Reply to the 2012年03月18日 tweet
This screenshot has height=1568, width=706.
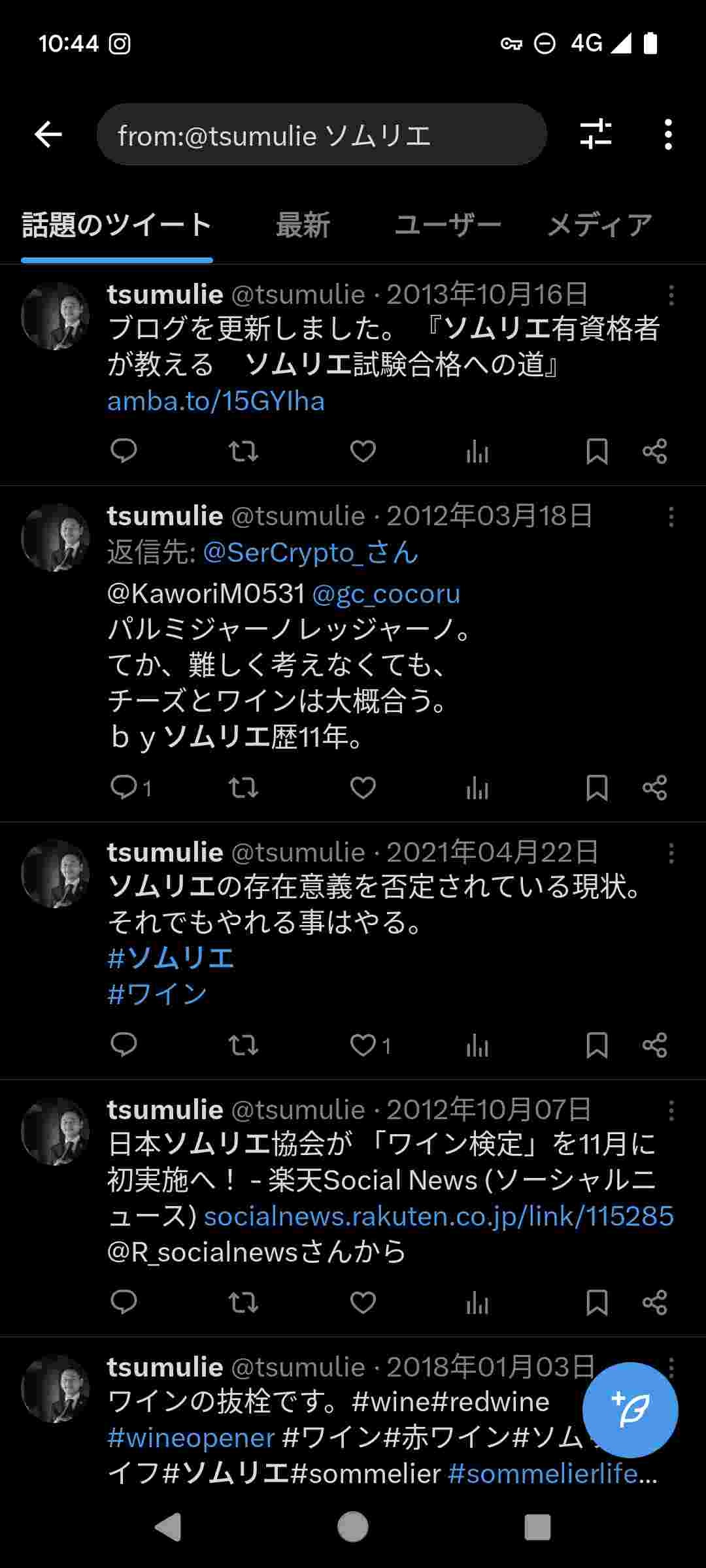point(124,787)
